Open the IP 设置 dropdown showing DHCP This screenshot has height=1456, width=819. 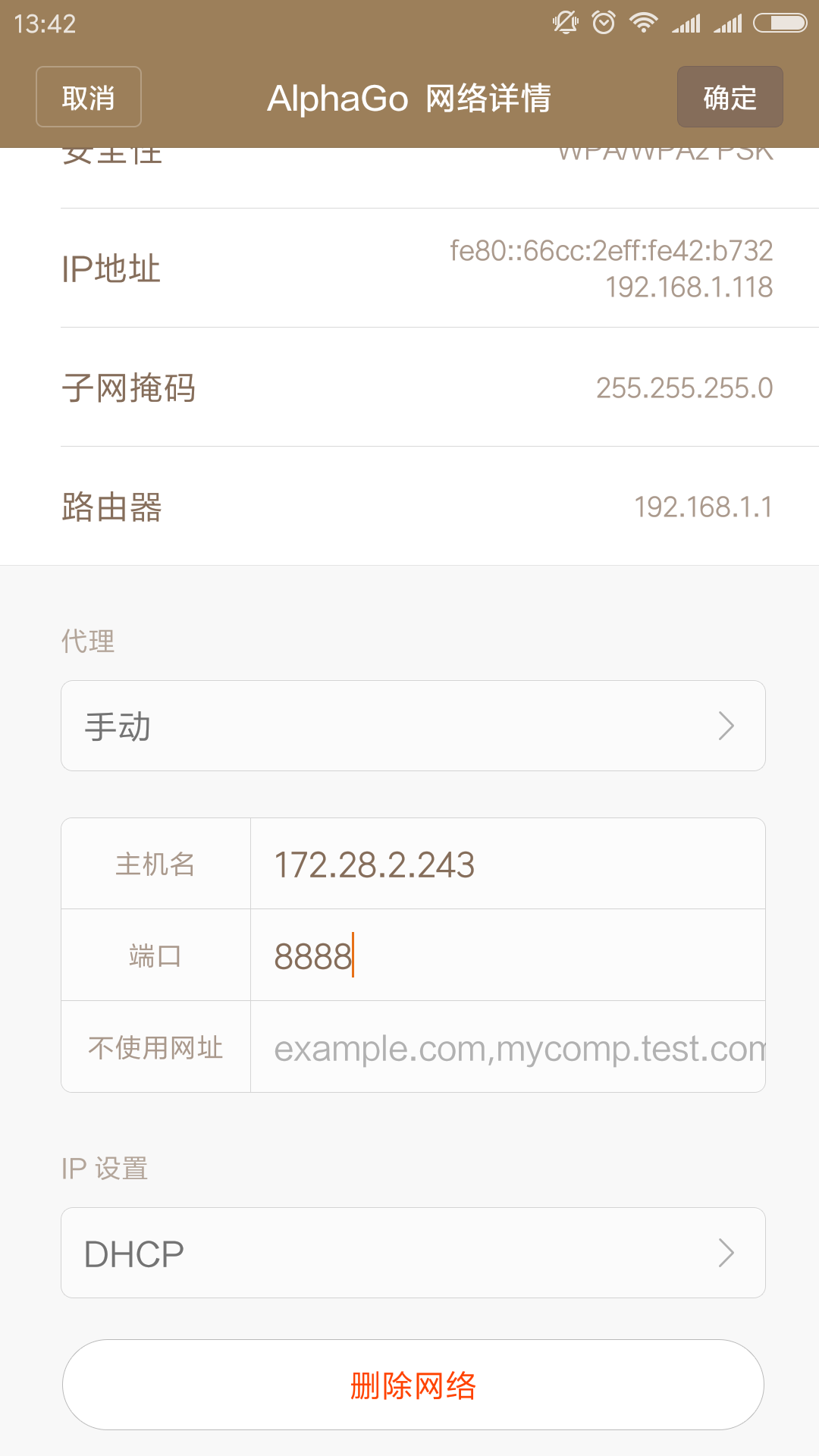coord(413,1253)
